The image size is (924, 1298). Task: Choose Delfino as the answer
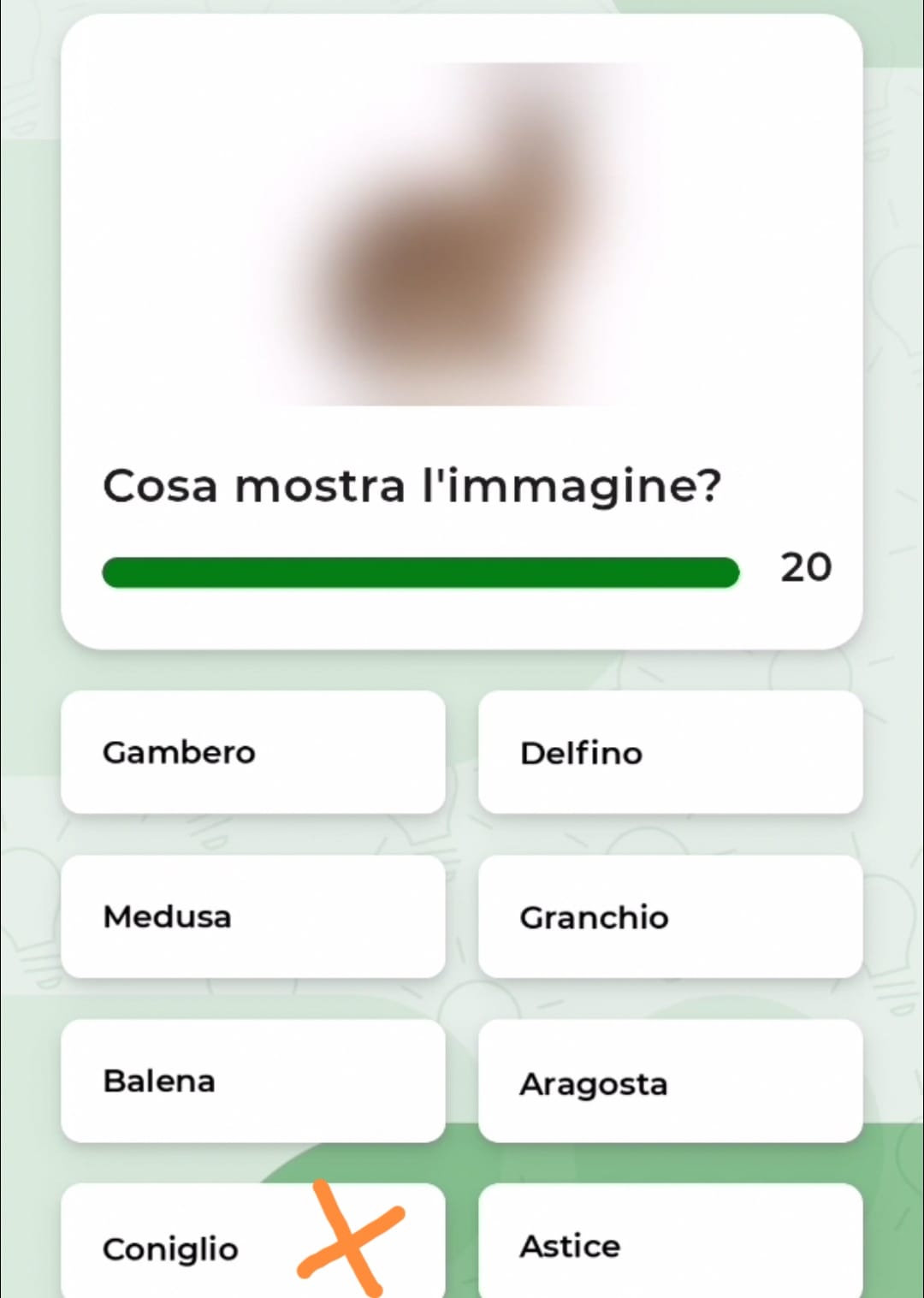point(670,752)
